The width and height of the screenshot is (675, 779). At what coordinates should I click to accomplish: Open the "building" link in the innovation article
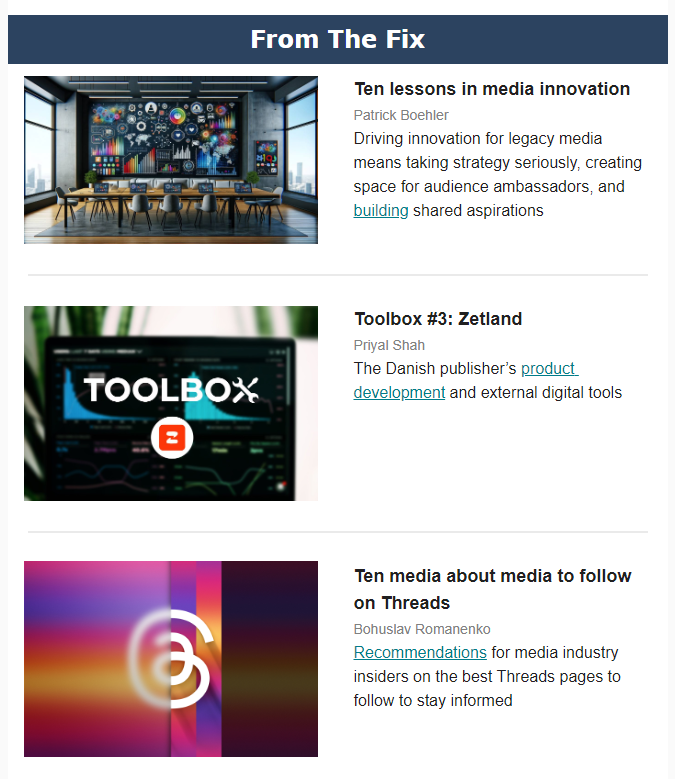coord(381,211)
